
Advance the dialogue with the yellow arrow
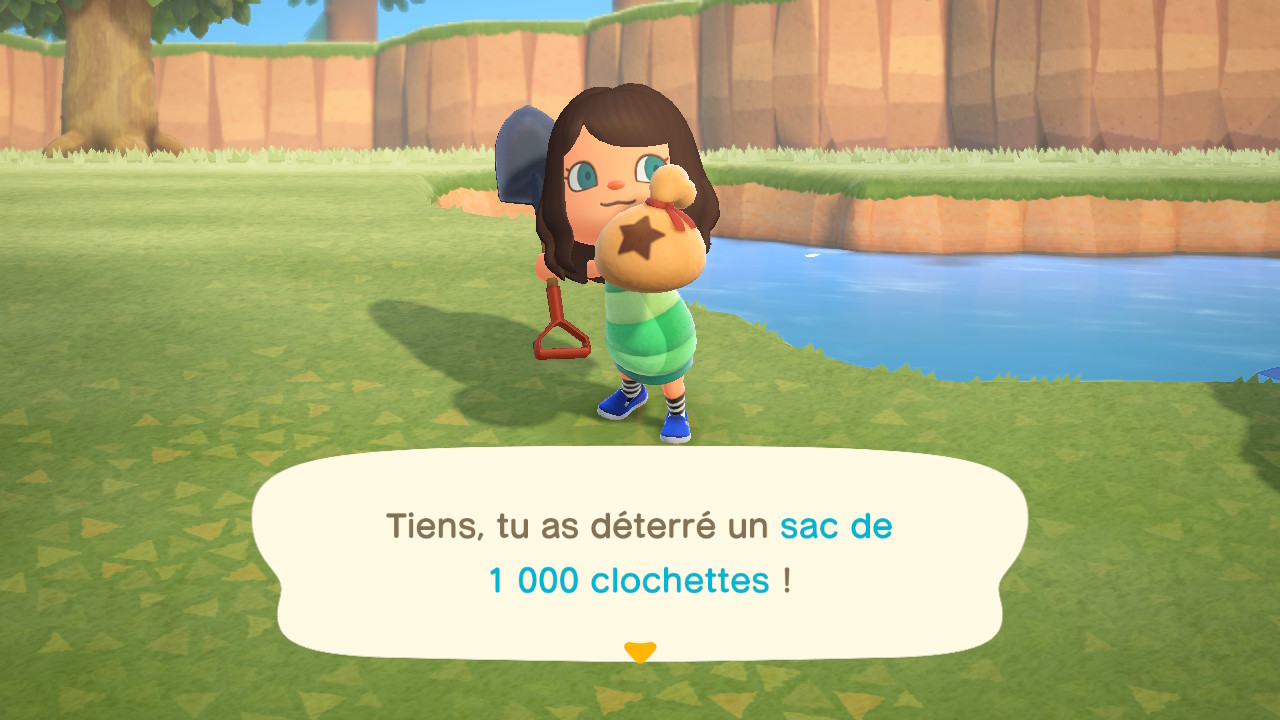639,652
